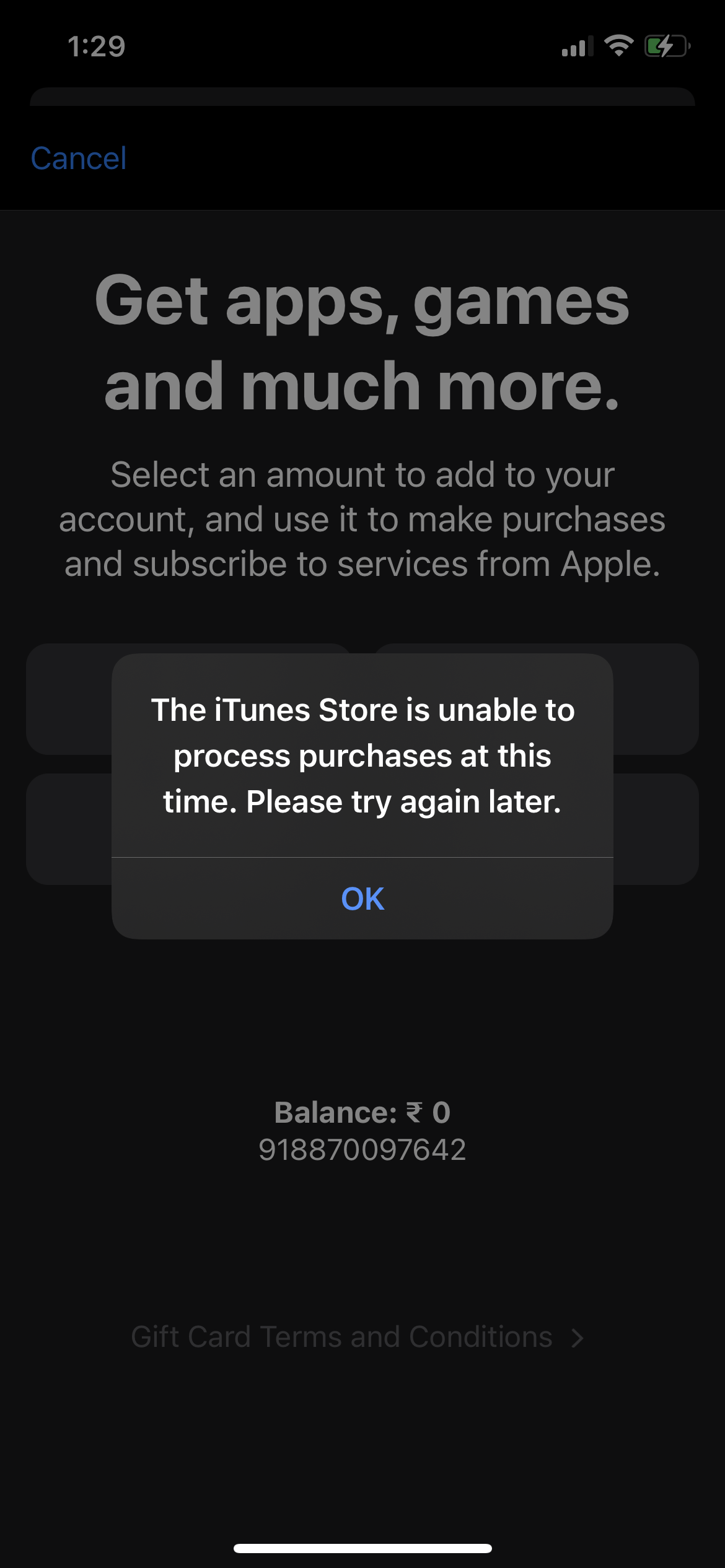
Task: Tap Cancel to close the screen
Action: [x=79, y=159]
